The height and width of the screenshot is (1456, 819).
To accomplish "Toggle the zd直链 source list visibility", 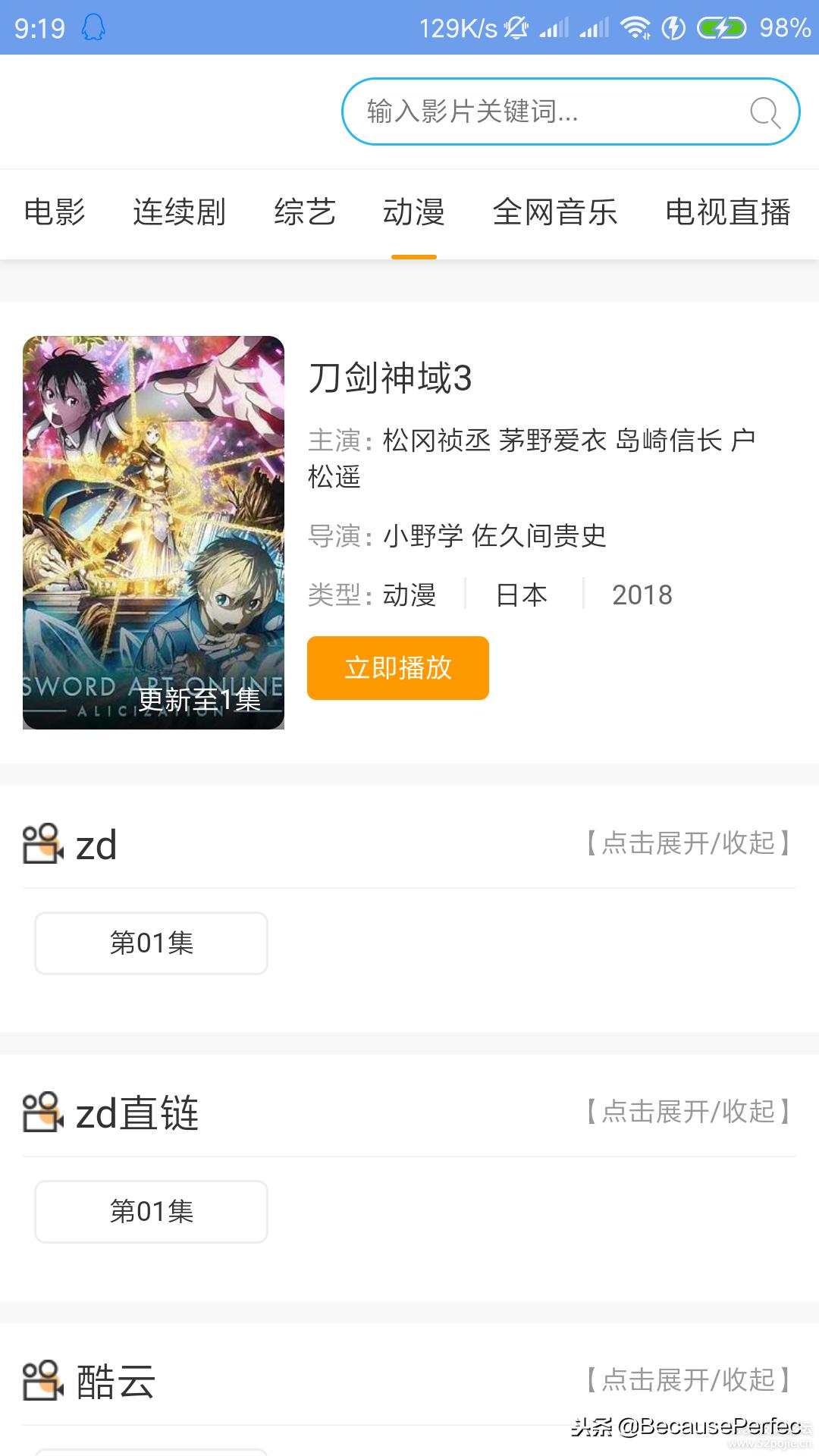I will [x=685, y=1112].
